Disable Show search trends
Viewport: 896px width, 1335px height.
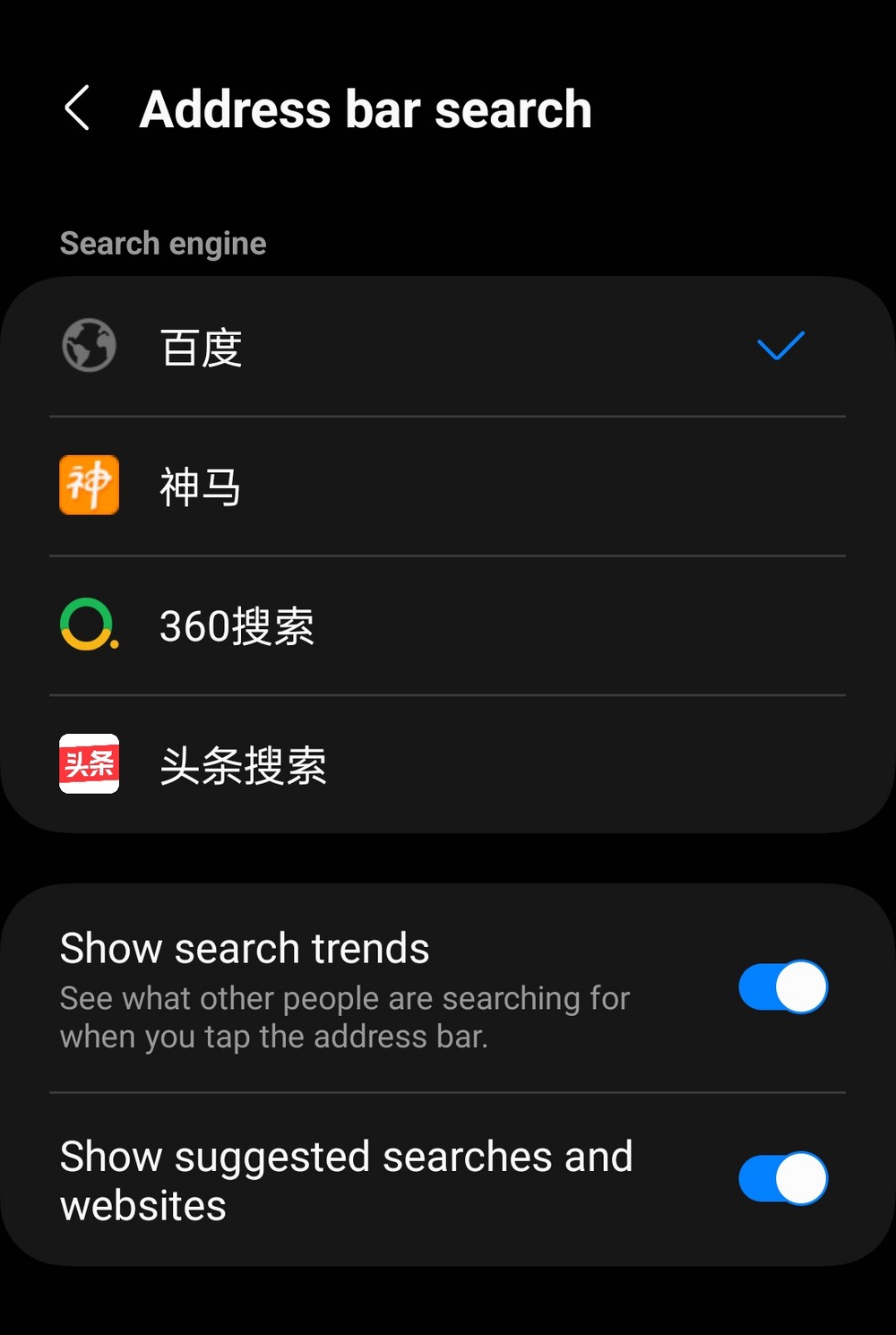click(782, 987)
